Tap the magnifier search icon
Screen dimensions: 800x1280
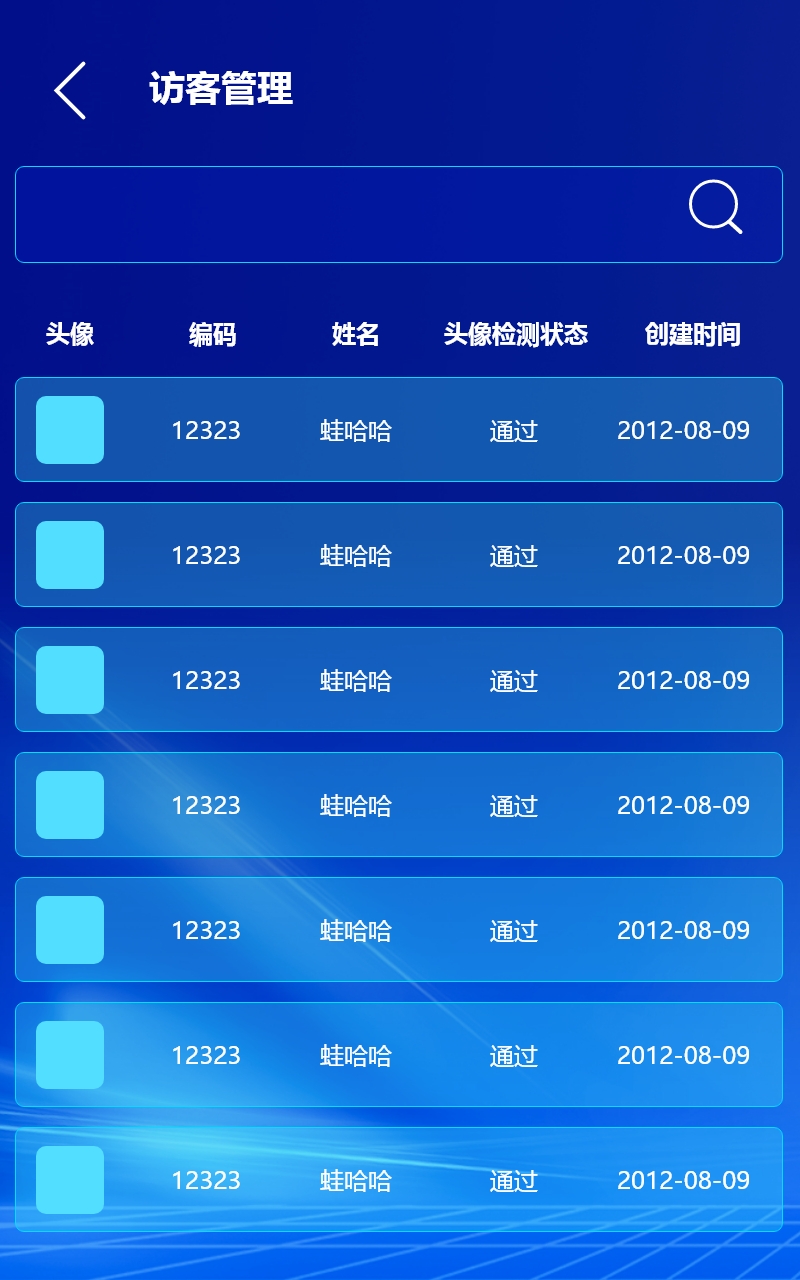[716, 208]
